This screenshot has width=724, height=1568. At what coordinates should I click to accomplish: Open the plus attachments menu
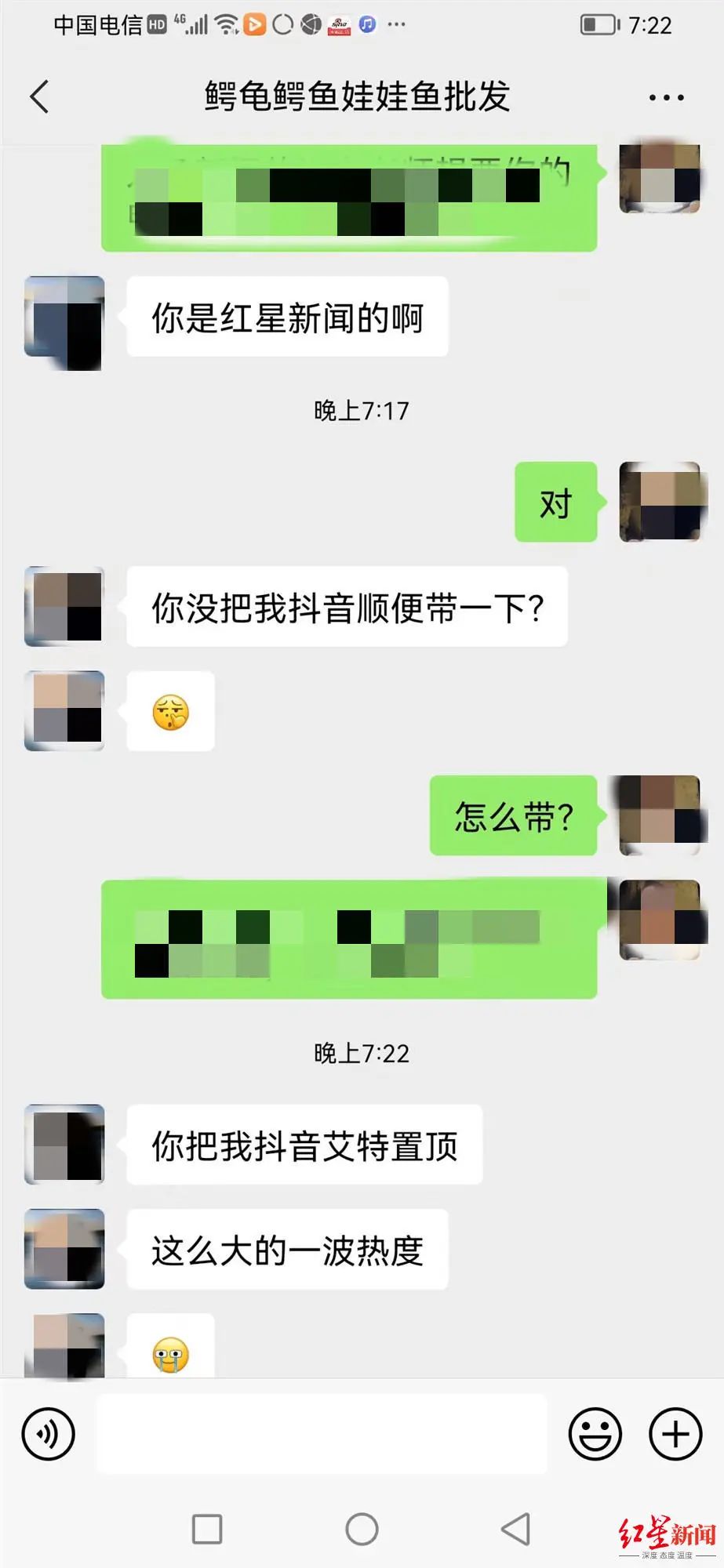(x=675, y=1434)
